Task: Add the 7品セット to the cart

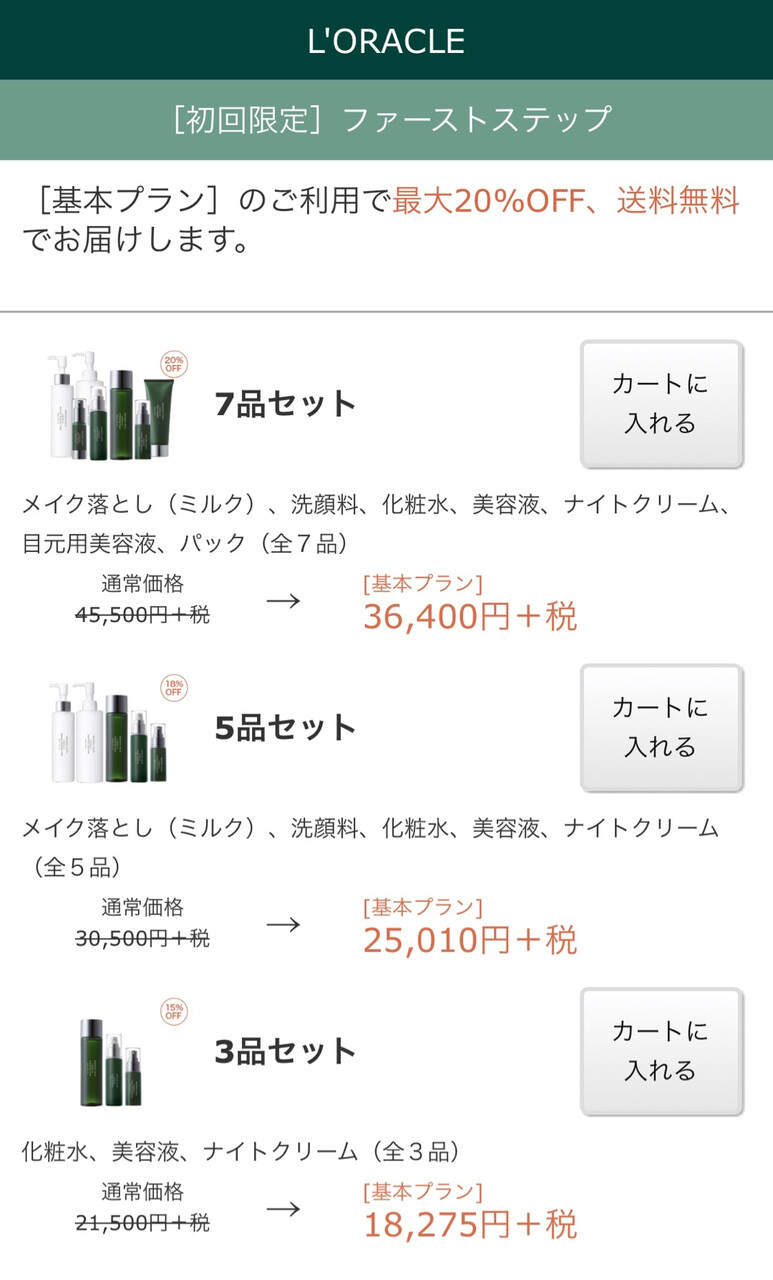Action: 660,403
